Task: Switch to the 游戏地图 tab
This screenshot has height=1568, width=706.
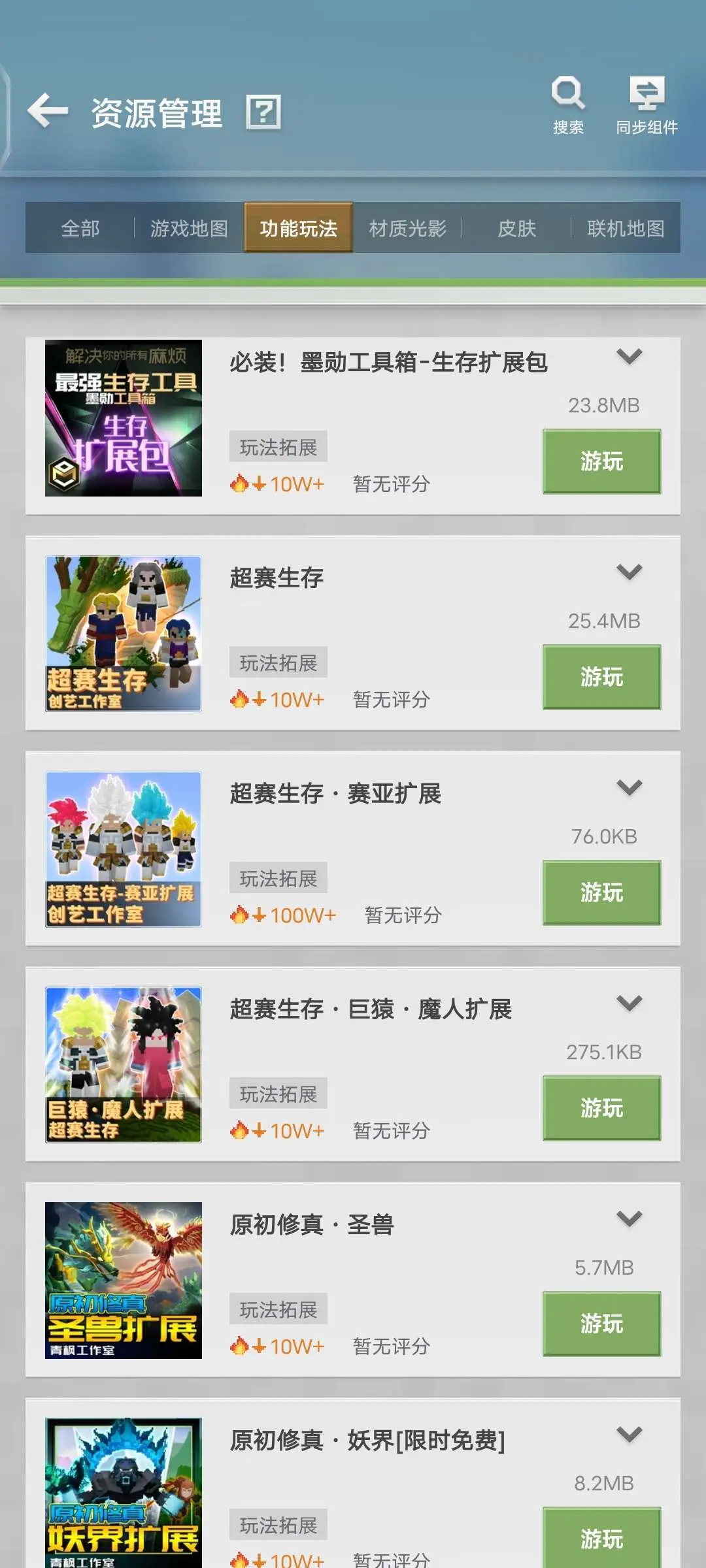Action: (x=189, y=228)
